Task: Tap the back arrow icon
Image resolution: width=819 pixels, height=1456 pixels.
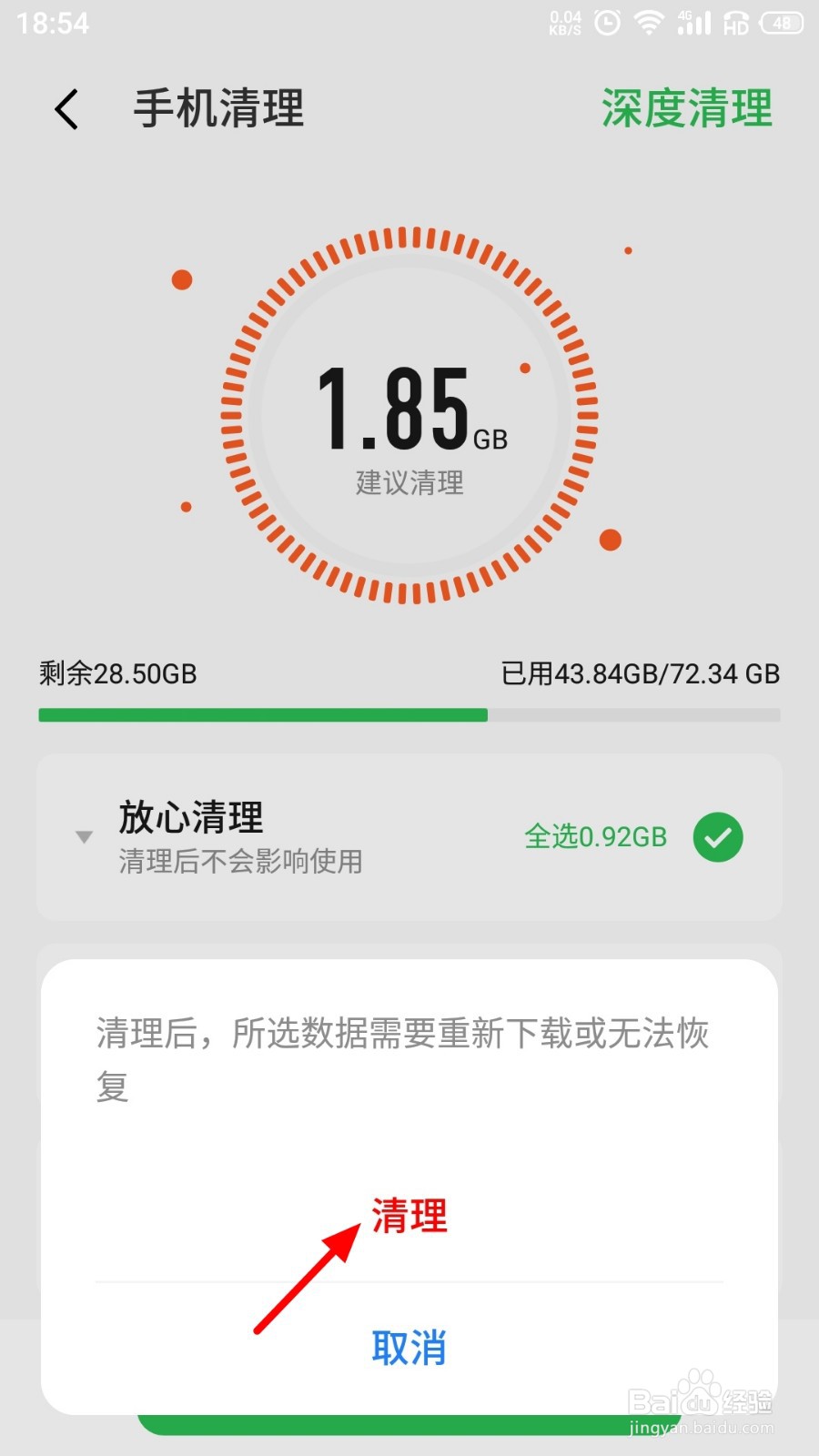Action: pyautogui.click(x=65, y=107)
